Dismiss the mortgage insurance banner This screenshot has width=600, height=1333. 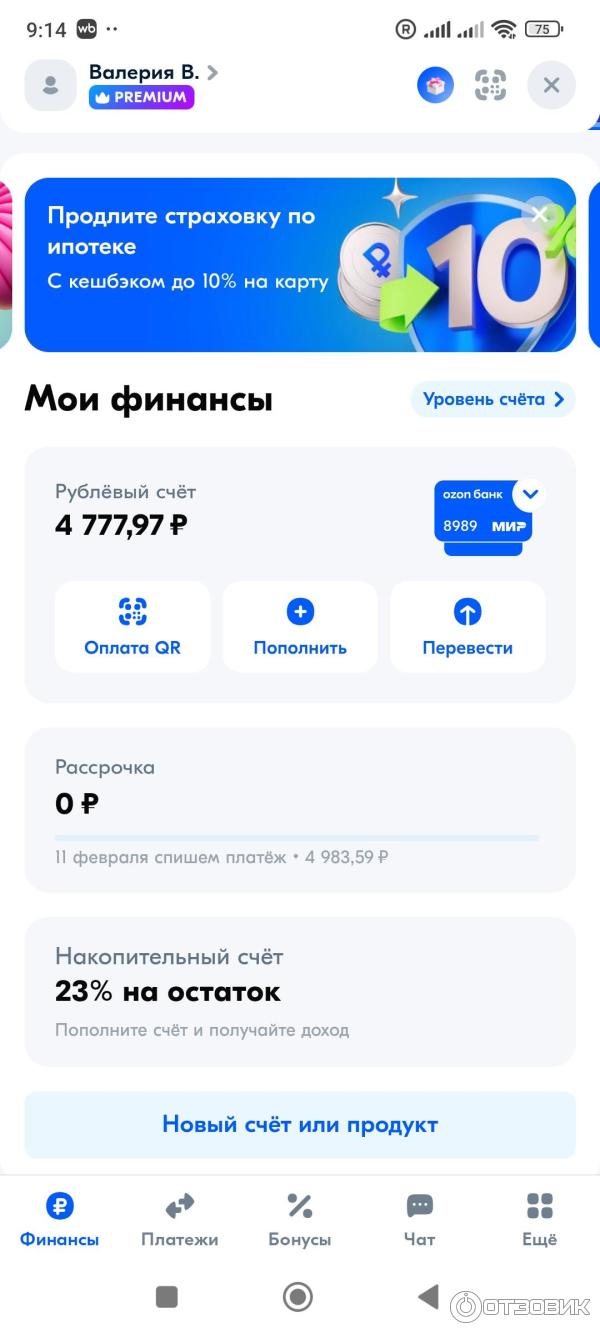point(540,214)
